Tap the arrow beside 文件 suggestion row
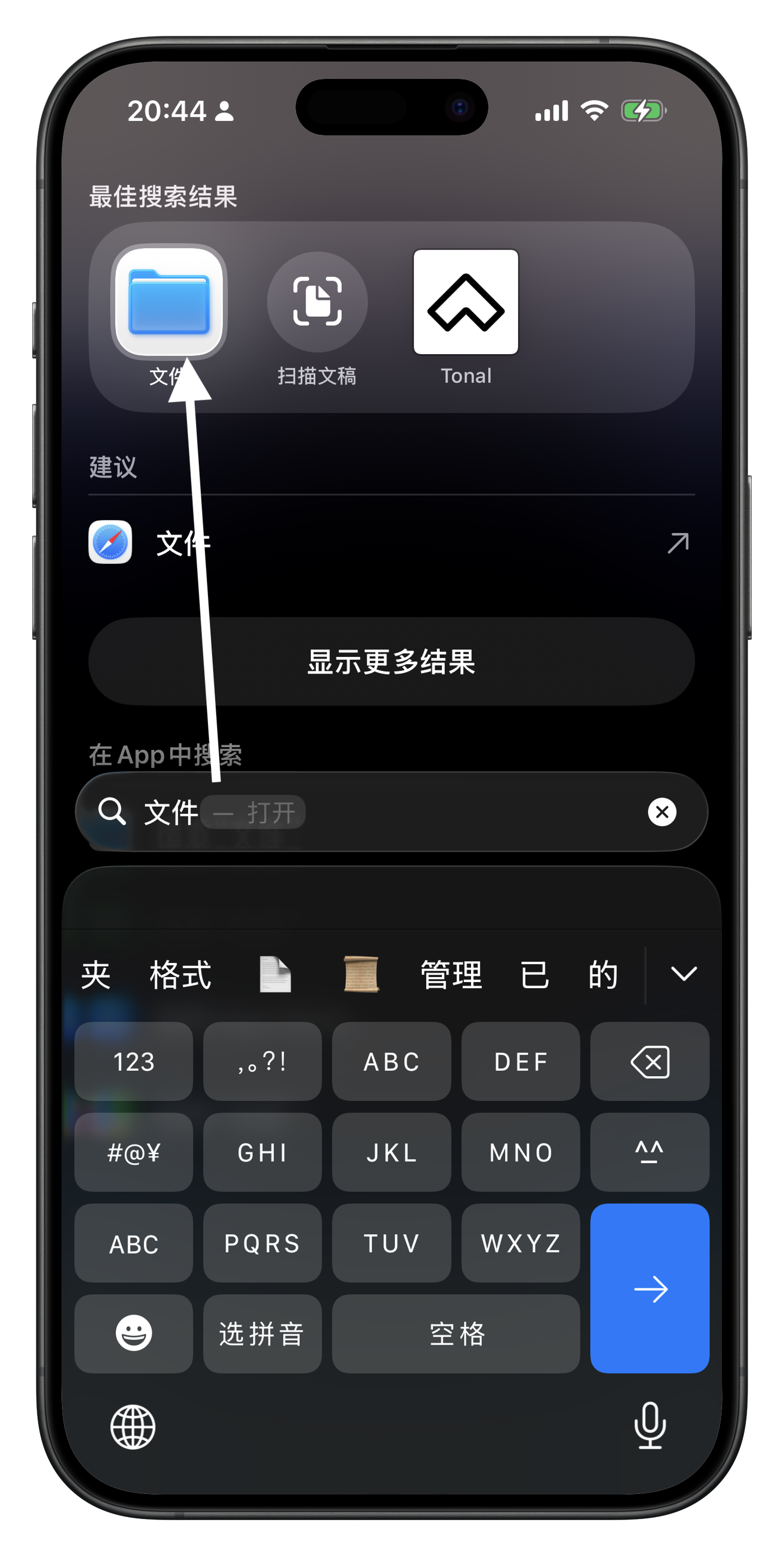This screenshot has height=1556, width=784. pos(678,542)
